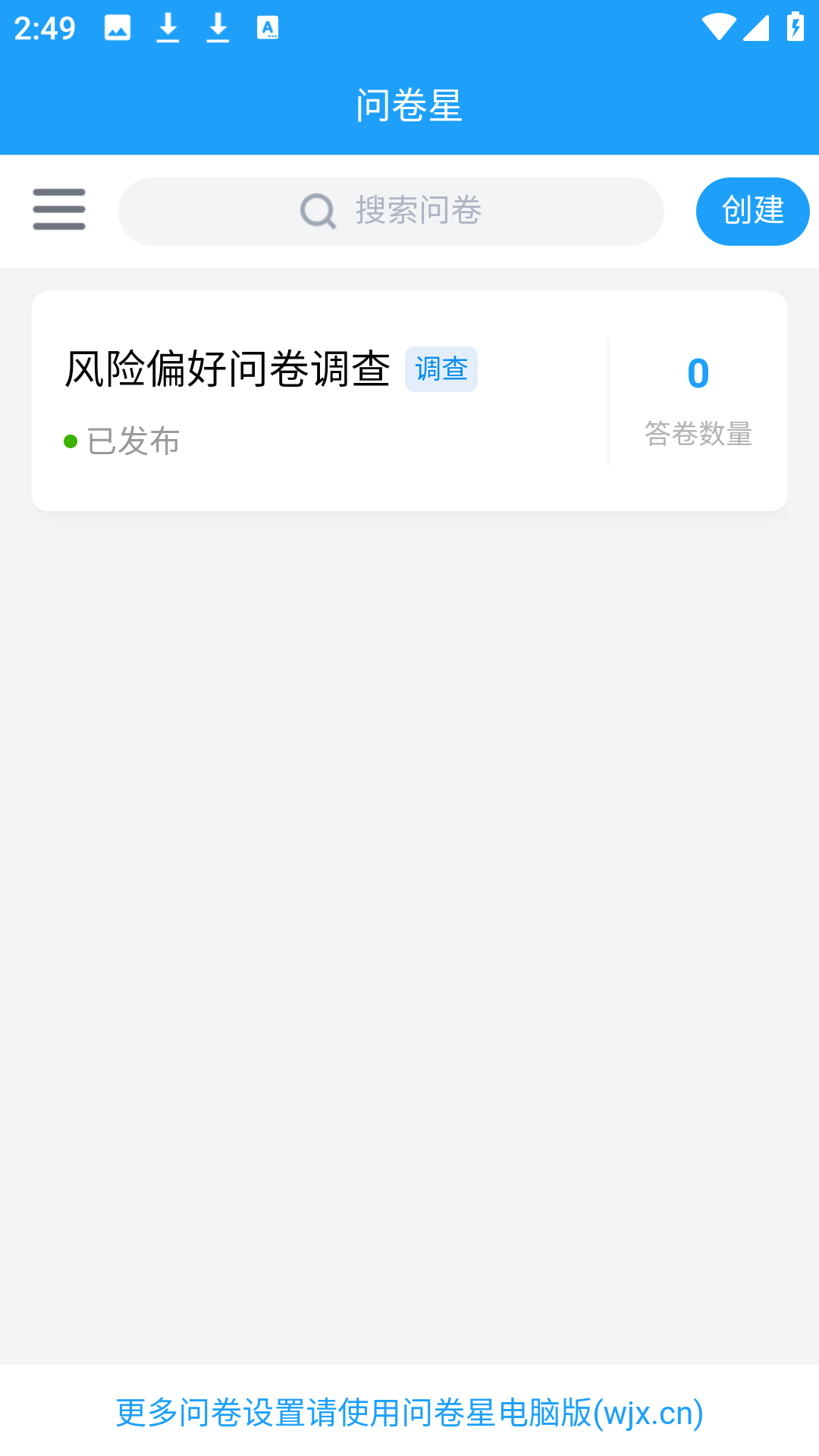Click the battery indicator icon
The image size is (819, 1456).
coord(795,27)
